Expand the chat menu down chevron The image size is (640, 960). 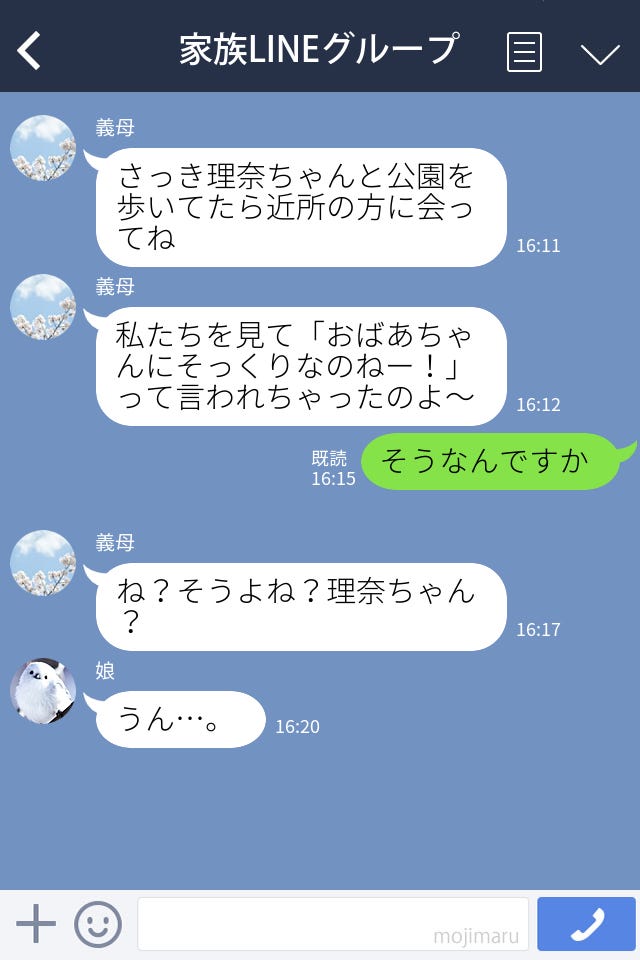click(x=600, y=53)
